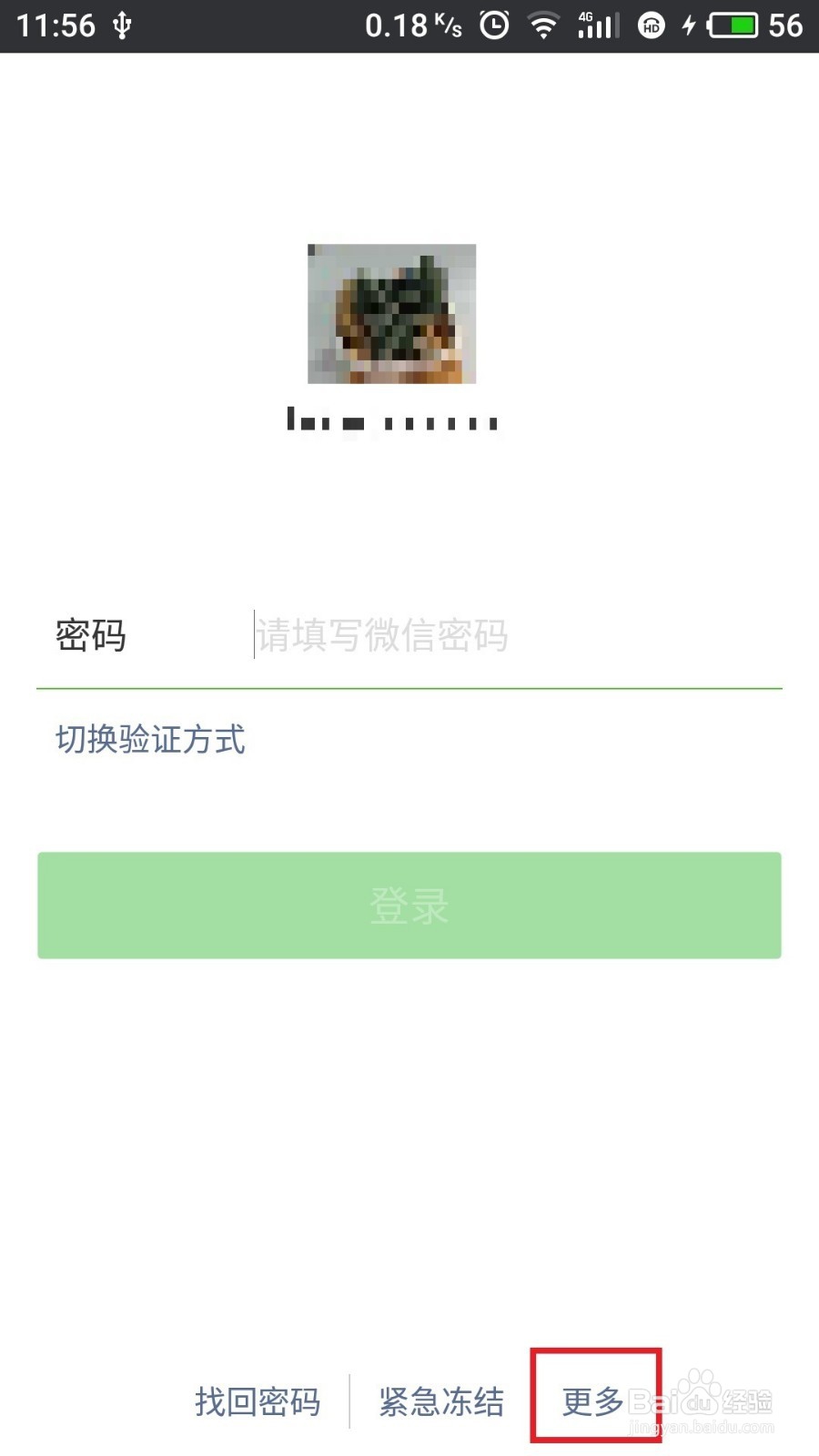Tap the censored account name below the avatar
This screenshot has width=819, height=1456.
pyautogui.click(x=391, y=420)
